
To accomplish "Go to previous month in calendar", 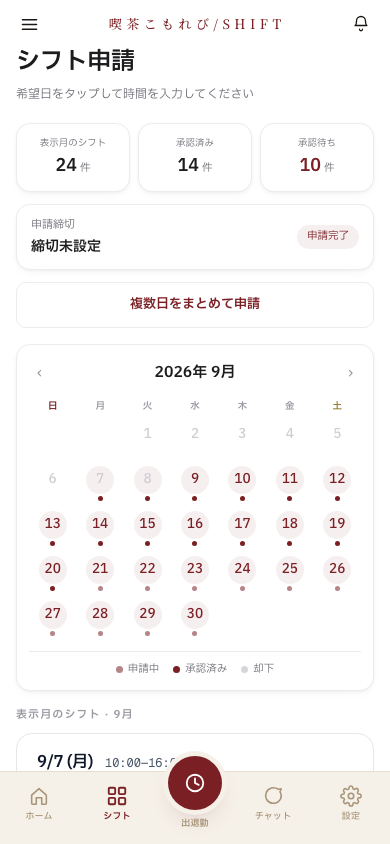I will click(39, 372).
